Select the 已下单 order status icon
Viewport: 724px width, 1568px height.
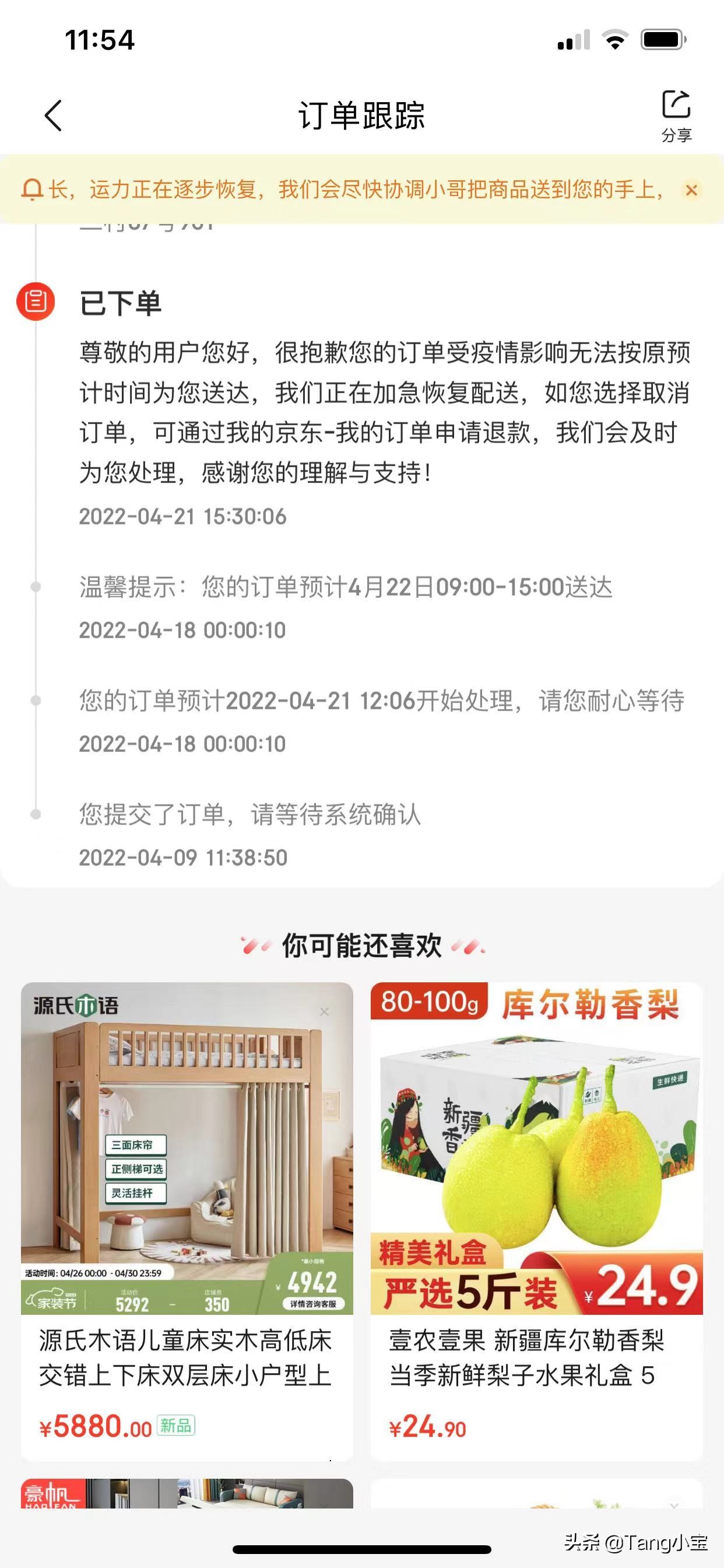tap(36, 303)
